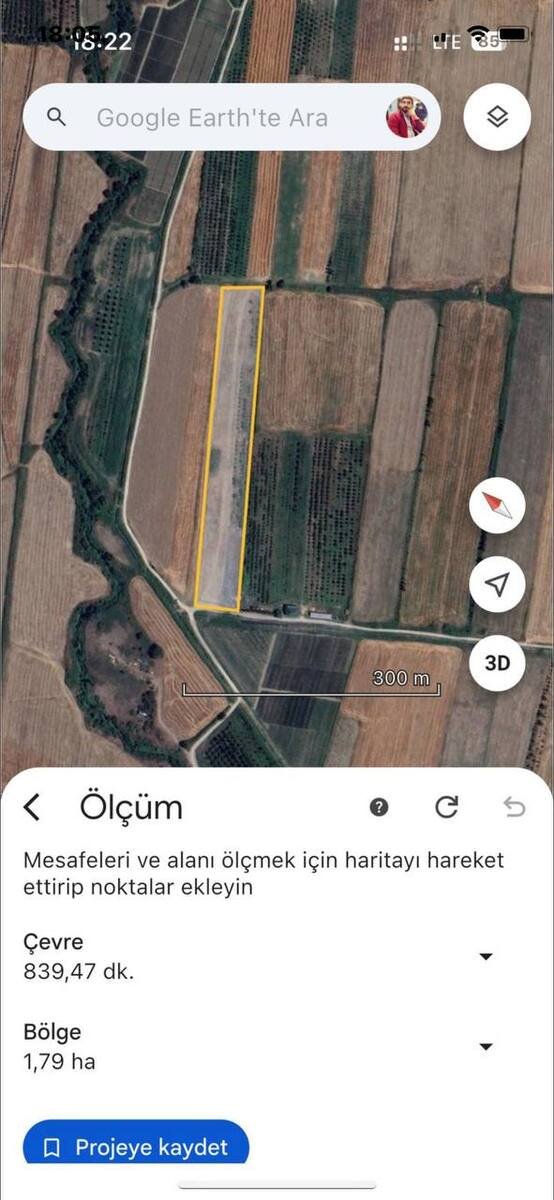Expand the Bölge unit dropdown
This screenshot has width=554, height=1200.
pos(486,1047)
